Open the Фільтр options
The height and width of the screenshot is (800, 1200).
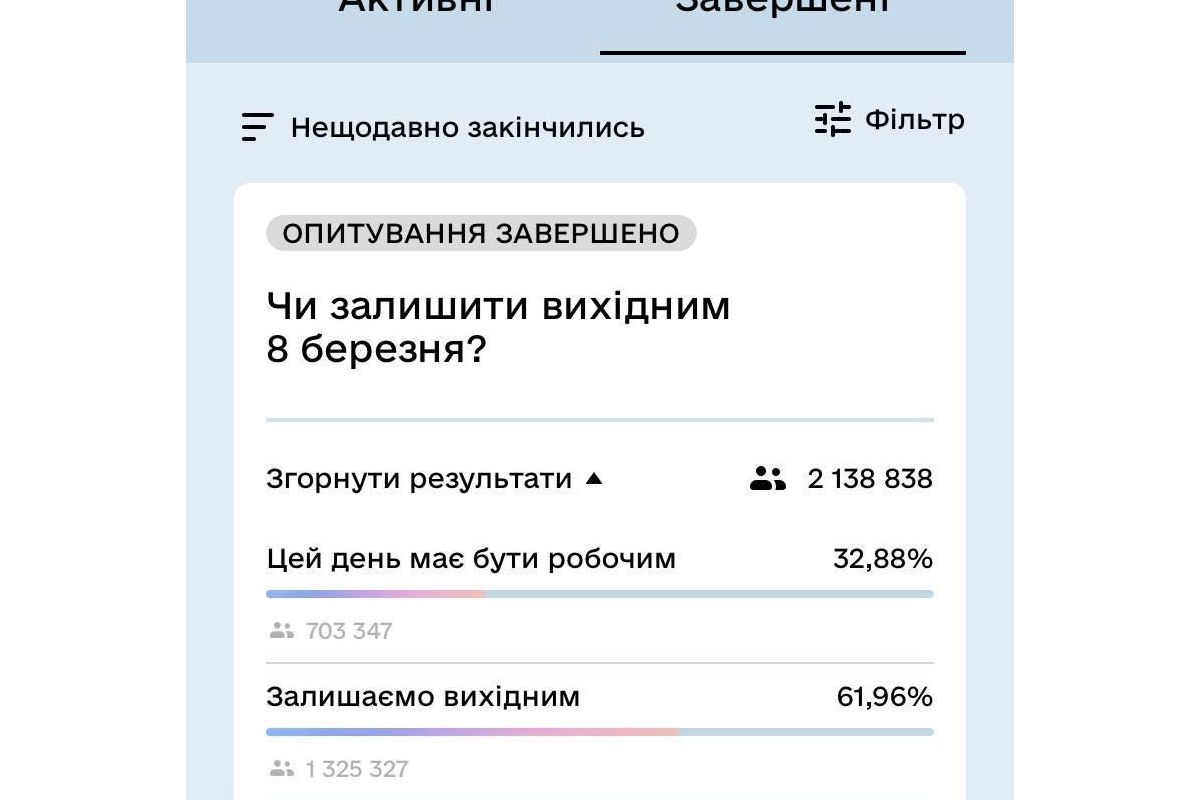pos(889,120)
